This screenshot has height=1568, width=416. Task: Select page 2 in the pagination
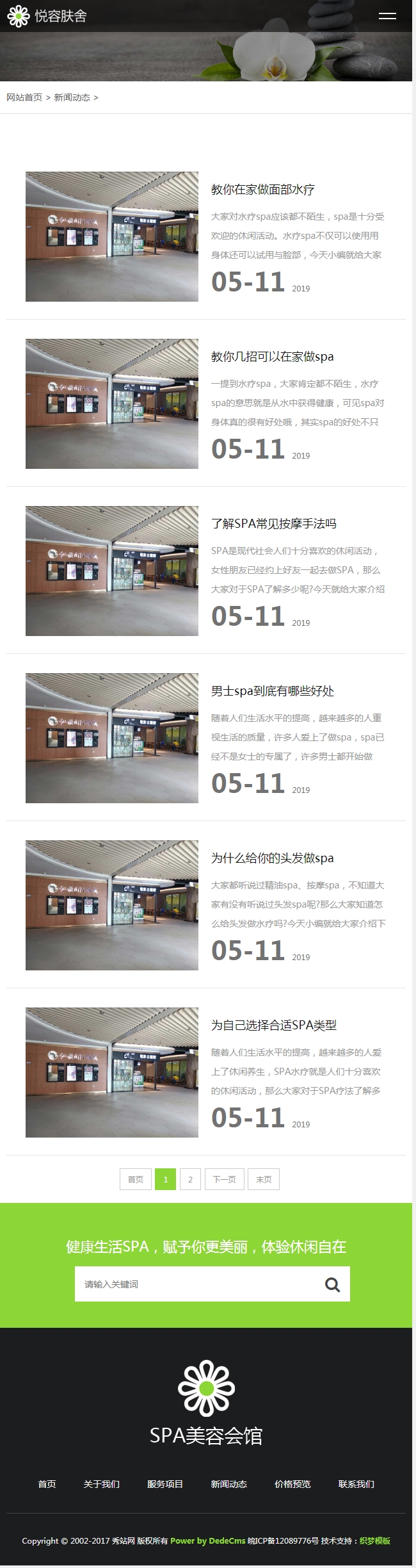(x=190, y=1179)
